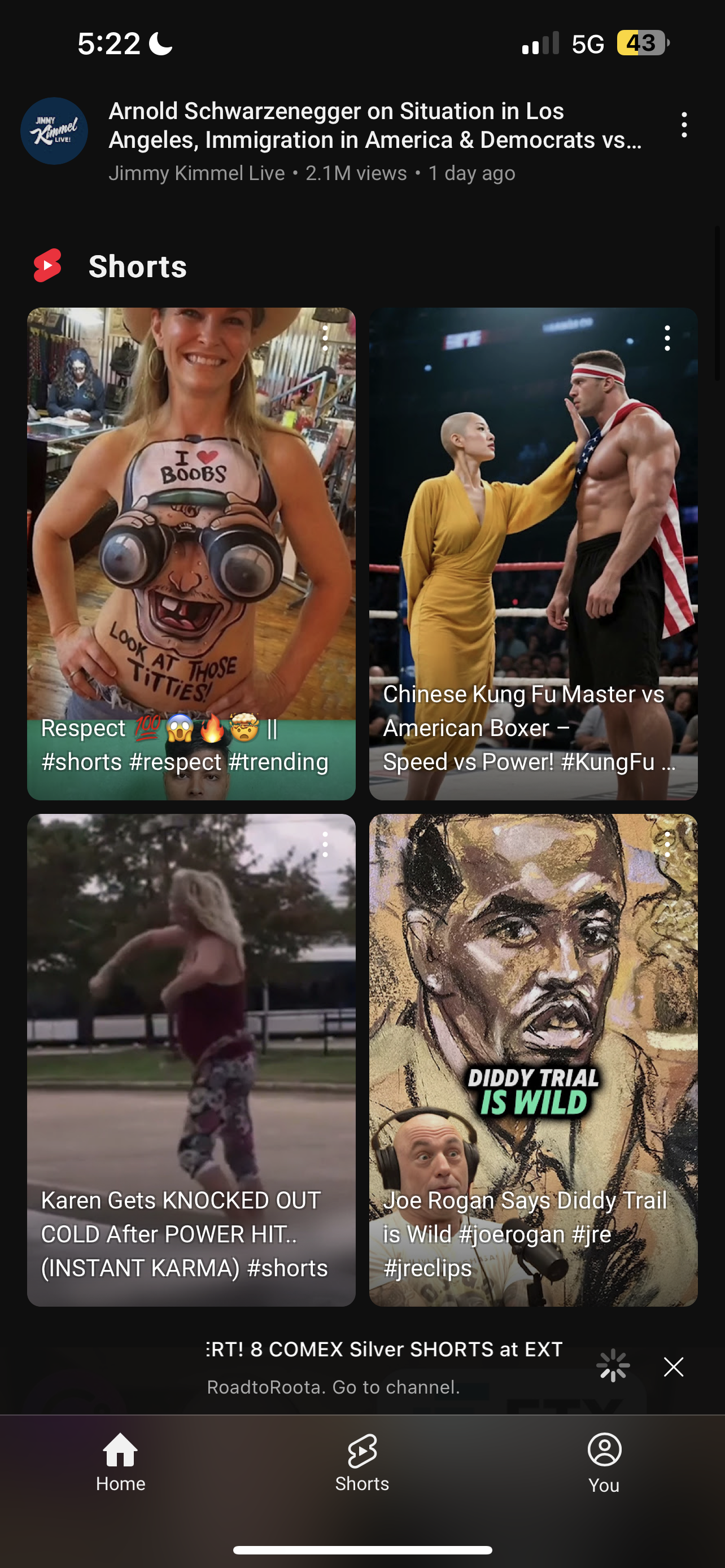The width and height of the screenshot is (725, 1568).
Task: Close the RoadtoRoota mini player
Action: [x=674, y=1366]
